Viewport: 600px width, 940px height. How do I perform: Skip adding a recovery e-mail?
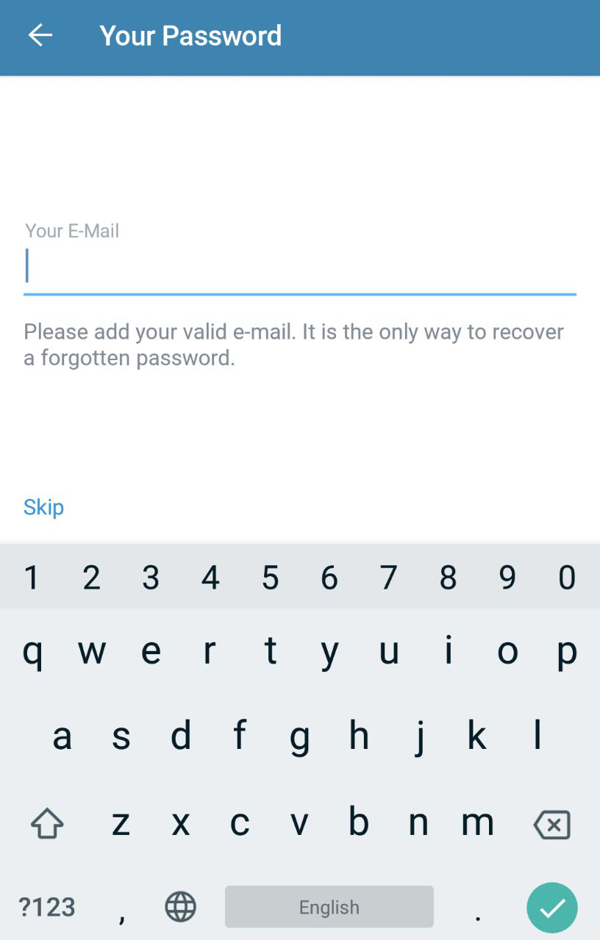click(44, 507)
